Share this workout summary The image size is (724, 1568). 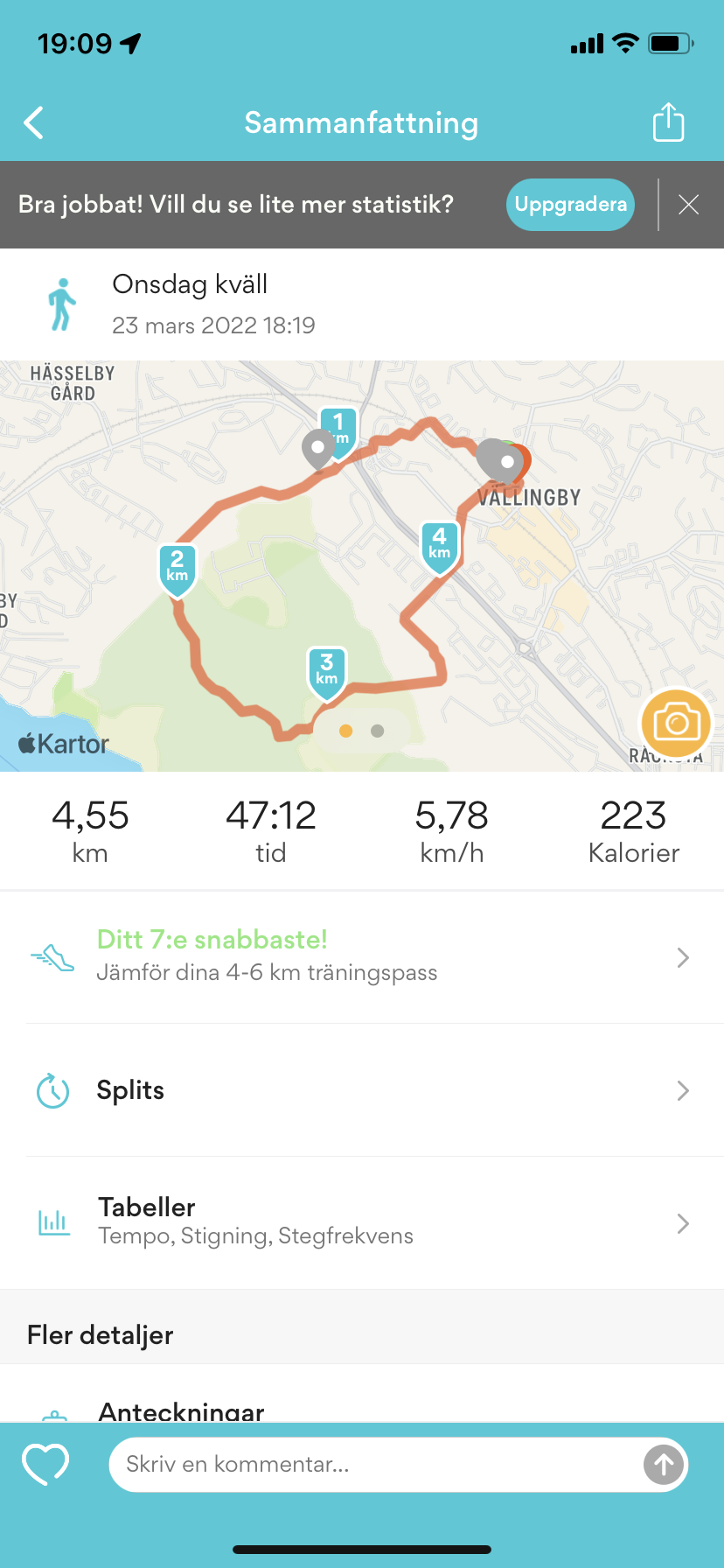coord(668,122)
